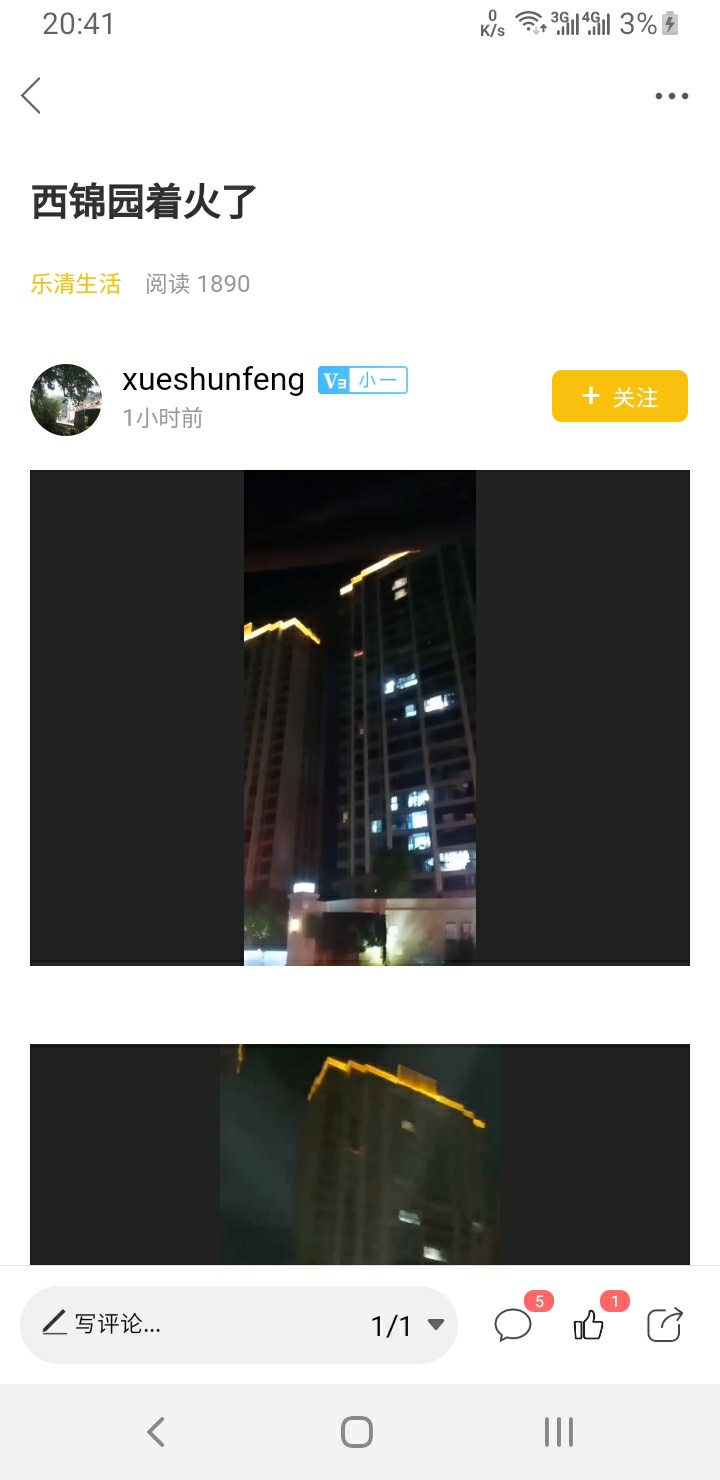Share this post

pyautogui.click(x=664, y=1325)
